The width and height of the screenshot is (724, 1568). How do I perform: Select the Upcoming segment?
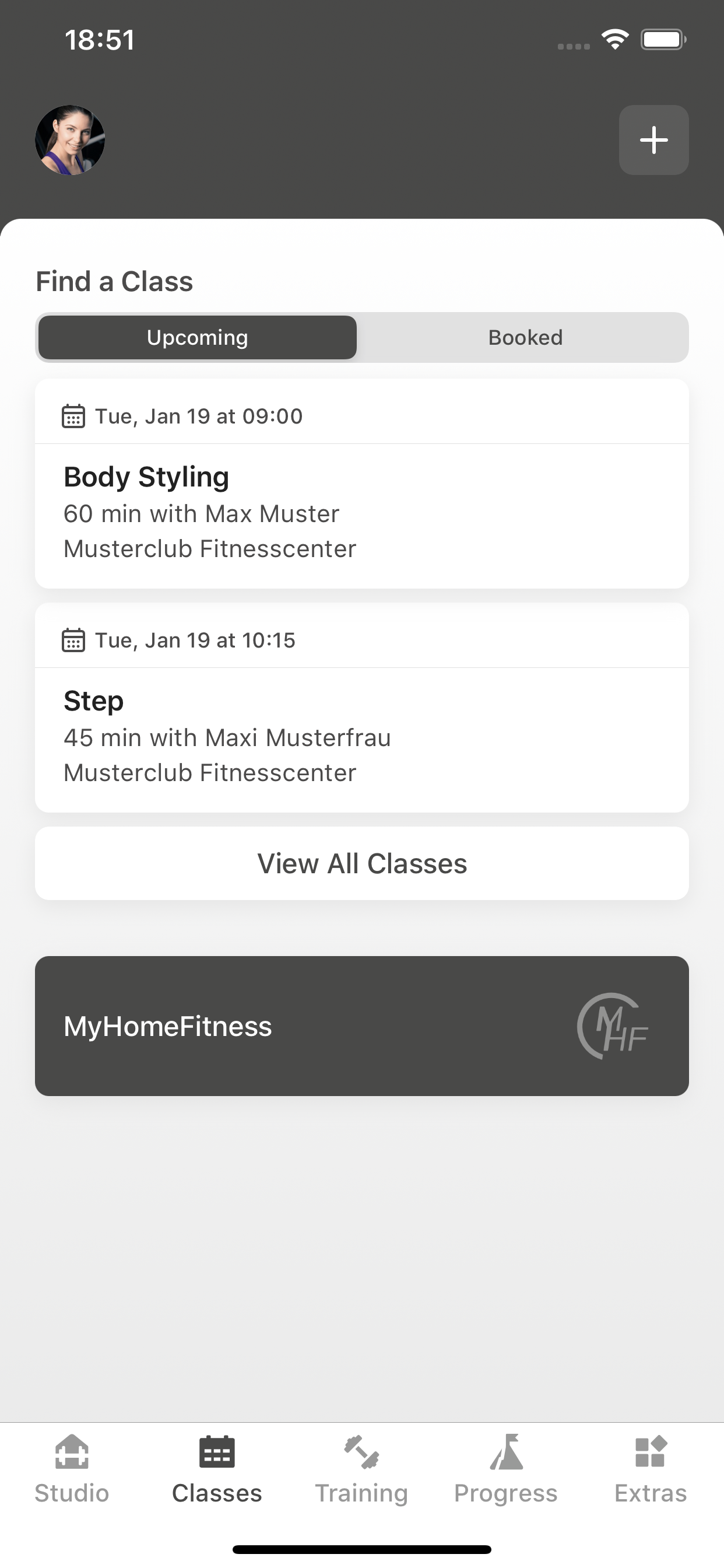[x=197, y=337]
